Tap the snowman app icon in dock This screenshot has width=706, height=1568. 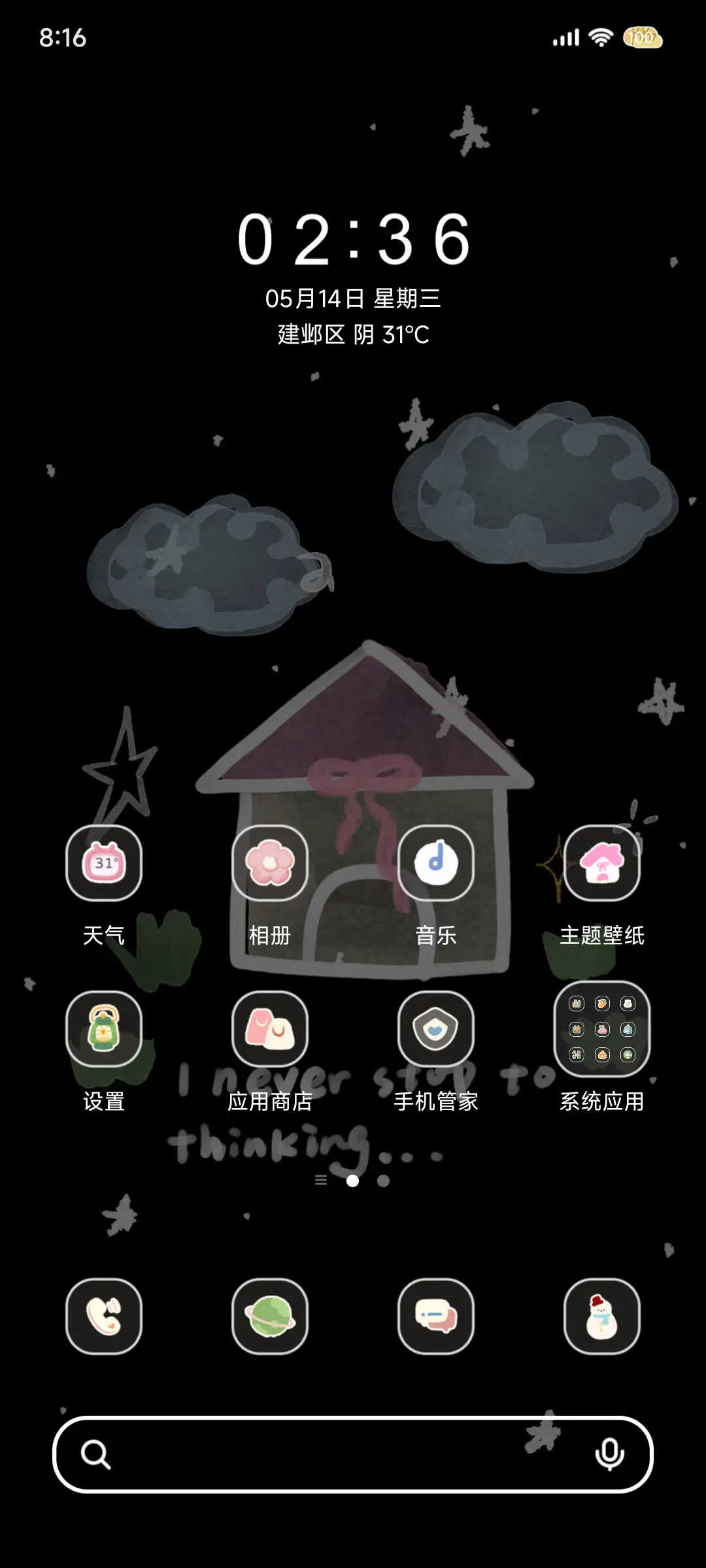602,1316
